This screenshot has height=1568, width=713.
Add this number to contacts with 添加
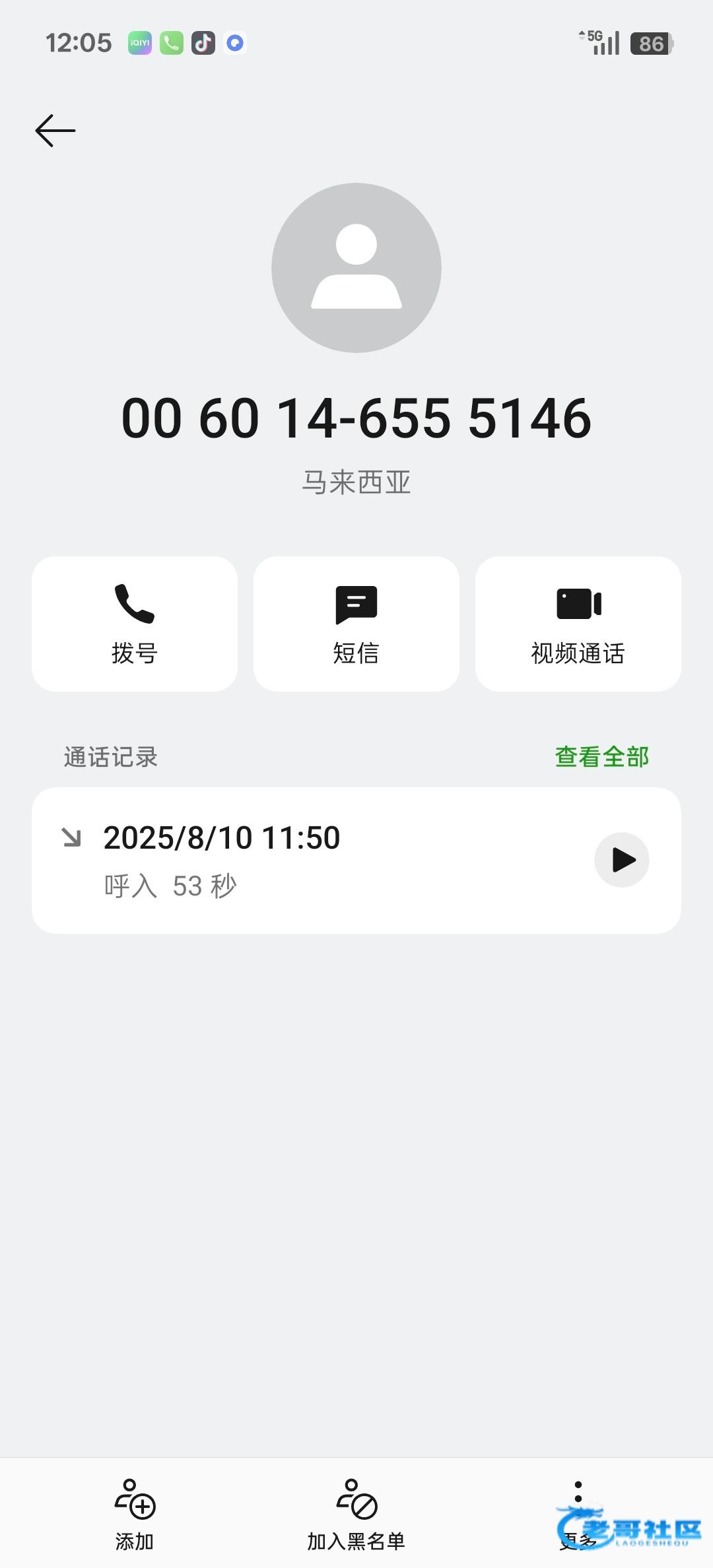pyautogui.click(x=135, y=1514)
